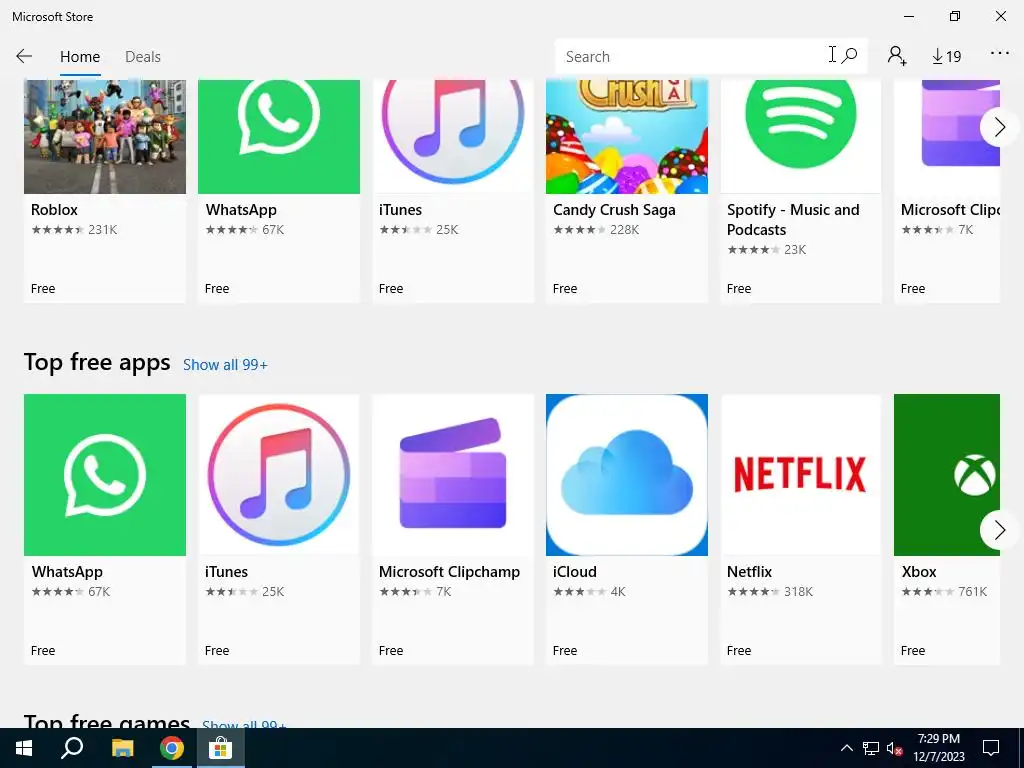Image resolution: width=1024 pixels, height=768 pixels.
Task: Minimize the Microsoft Store window
Action: [x=909, y=17]
